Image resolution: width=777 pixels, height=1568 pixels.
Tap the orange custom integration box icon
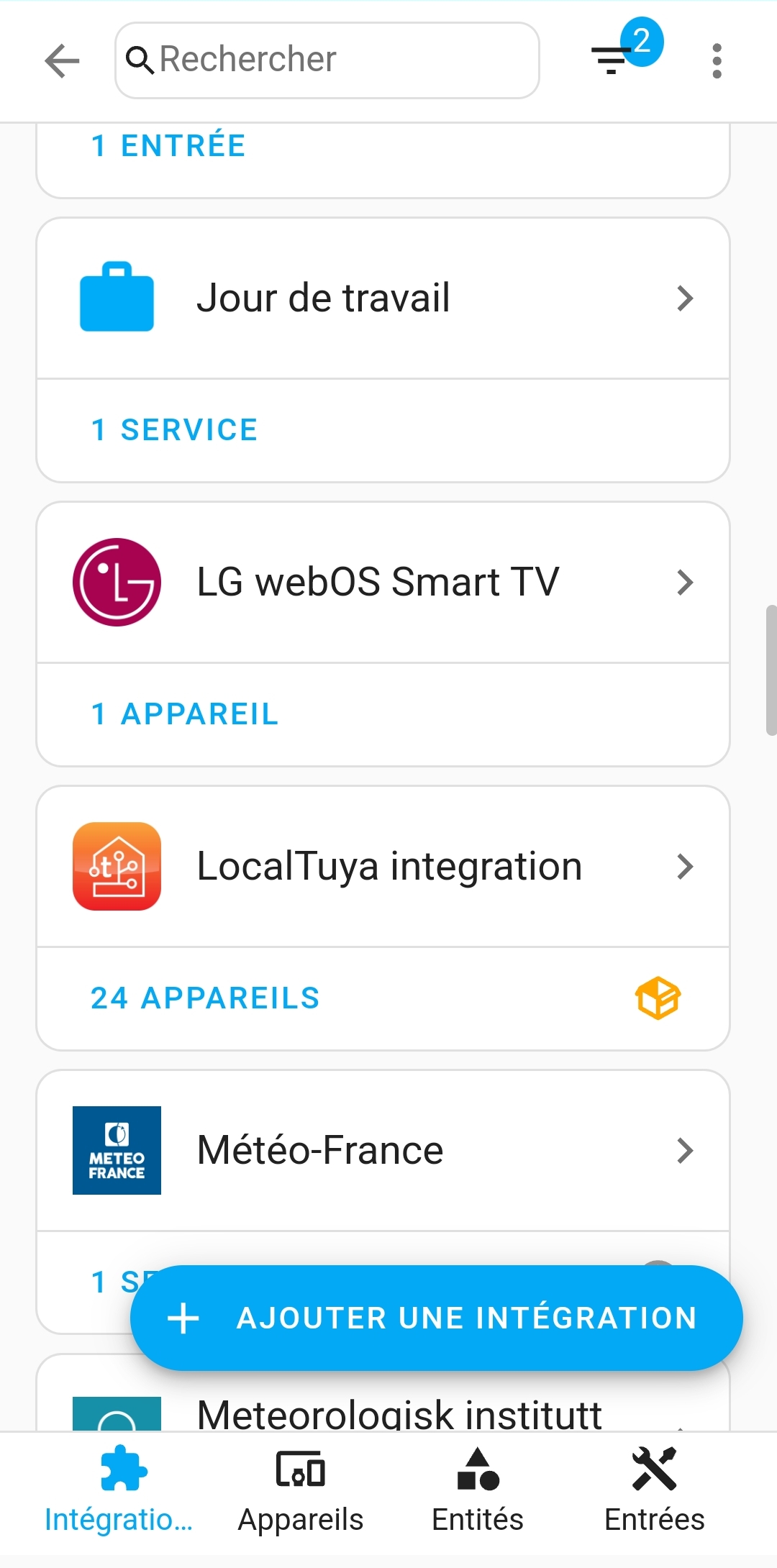(x=658, y=998)
